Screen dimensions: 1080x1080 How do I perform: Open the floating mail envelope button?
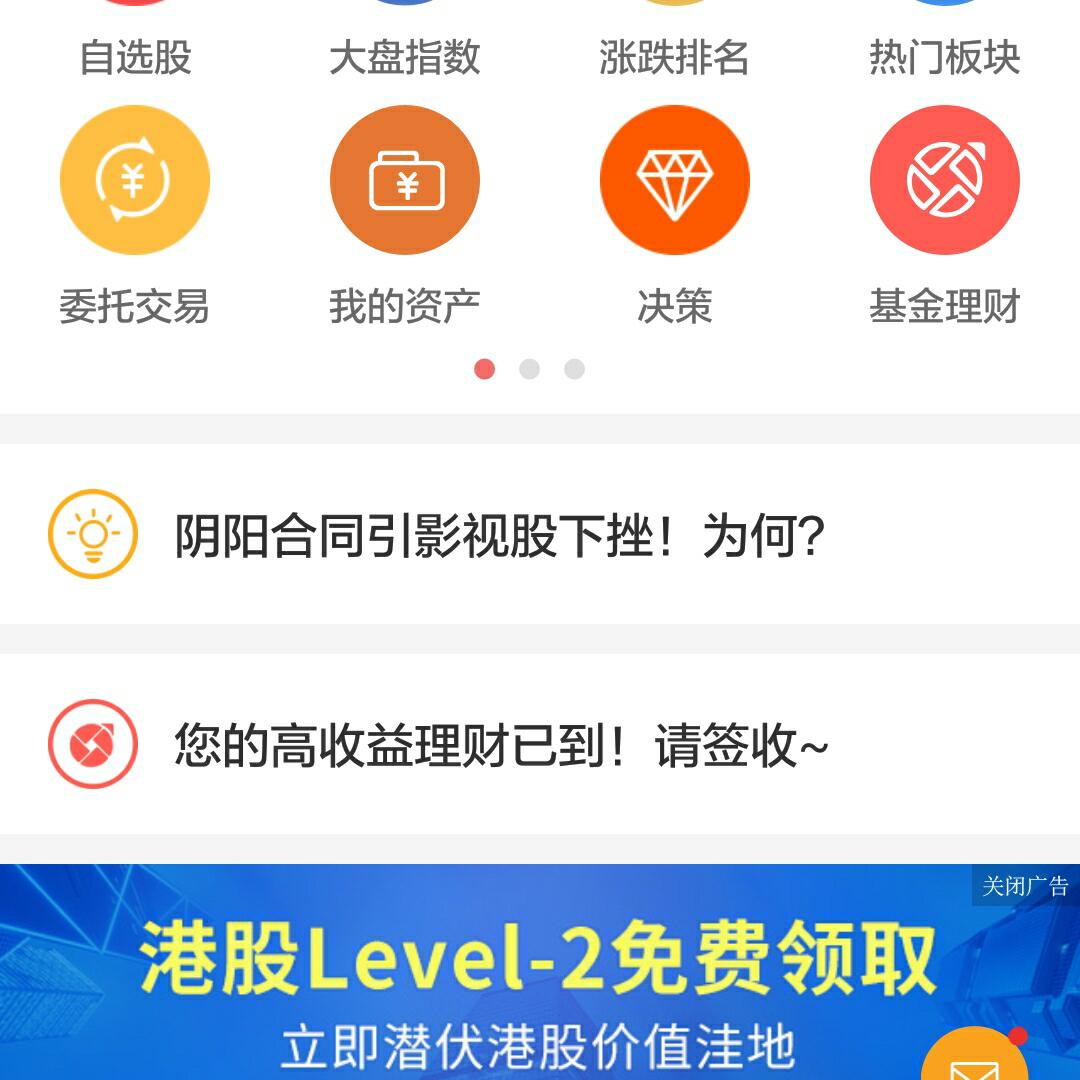point(973,1060)
